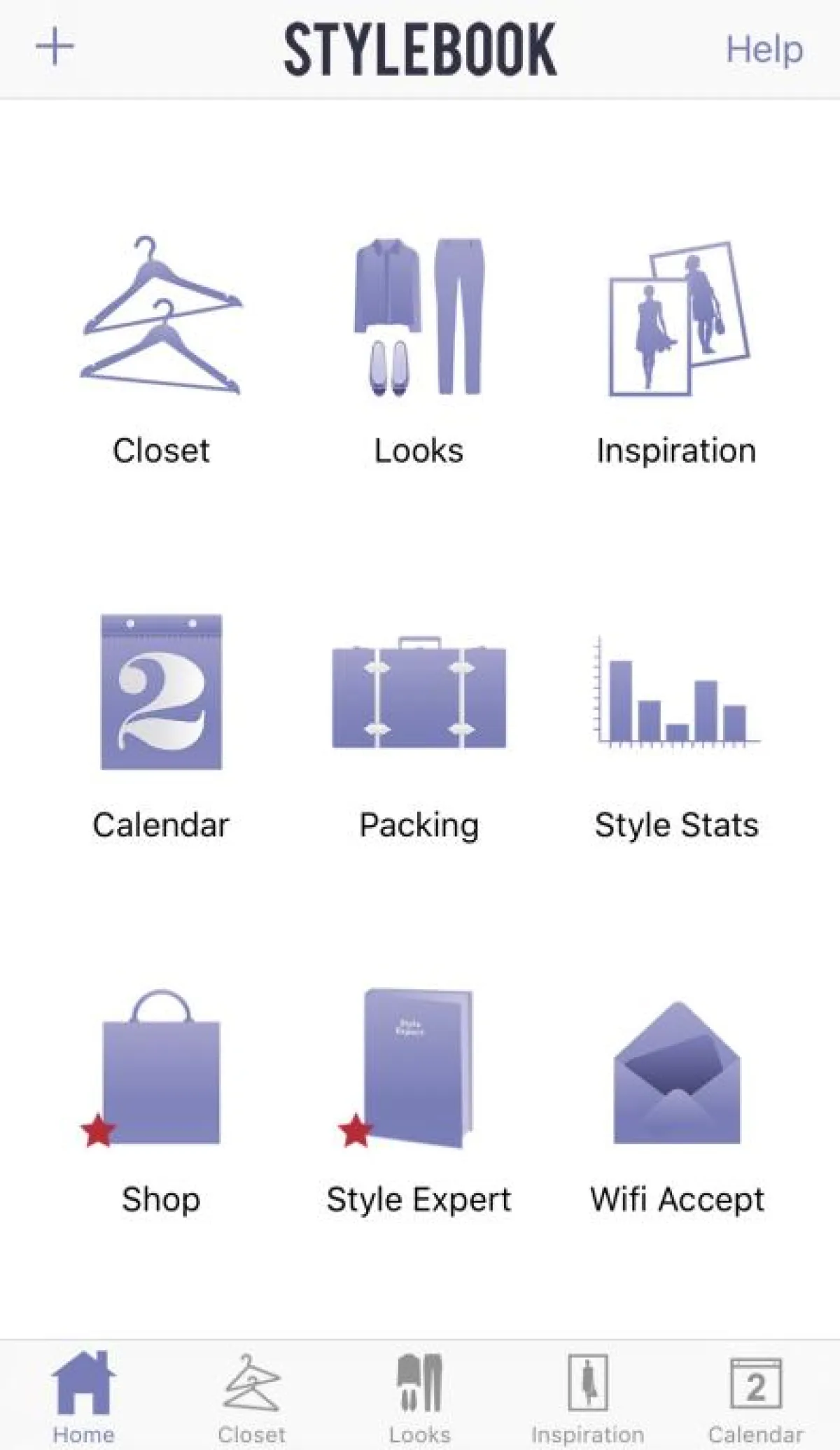Switch to the Calendar tab
The height and width of the screenshot is (1450, 840).
(x=755, y=1395)
